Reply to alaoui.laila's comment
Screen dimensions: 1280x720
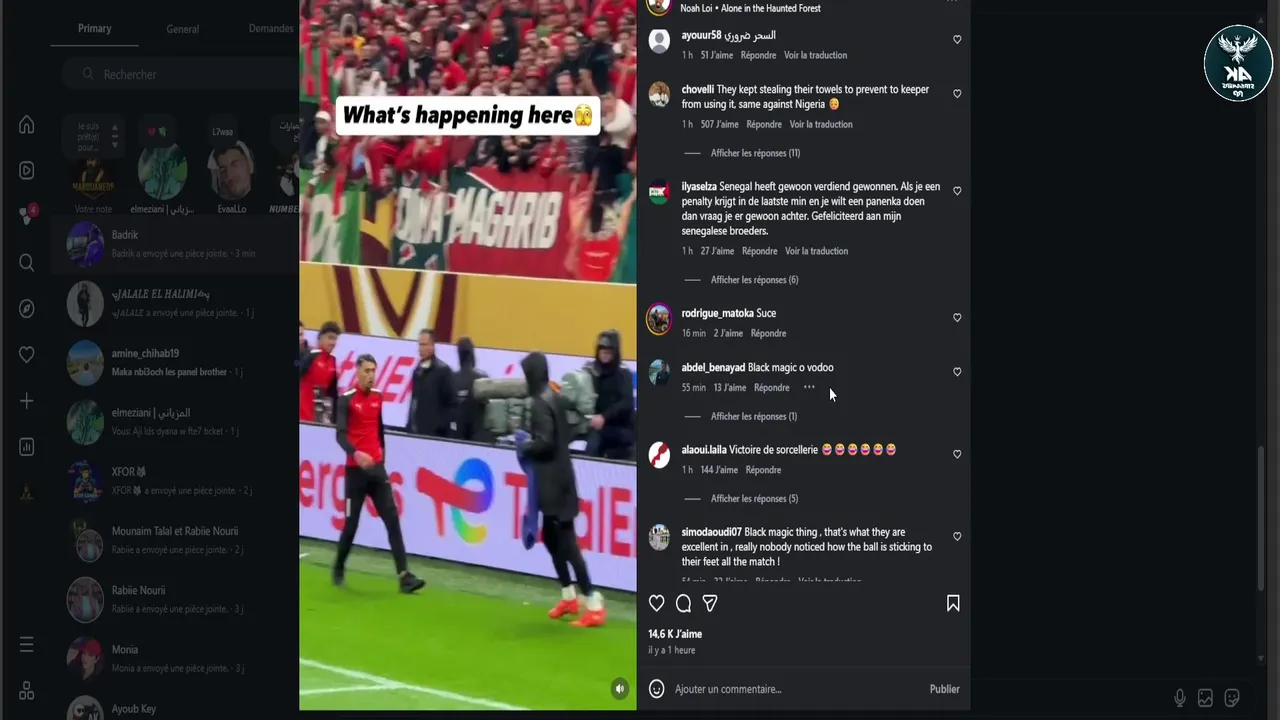coord(763,470)
